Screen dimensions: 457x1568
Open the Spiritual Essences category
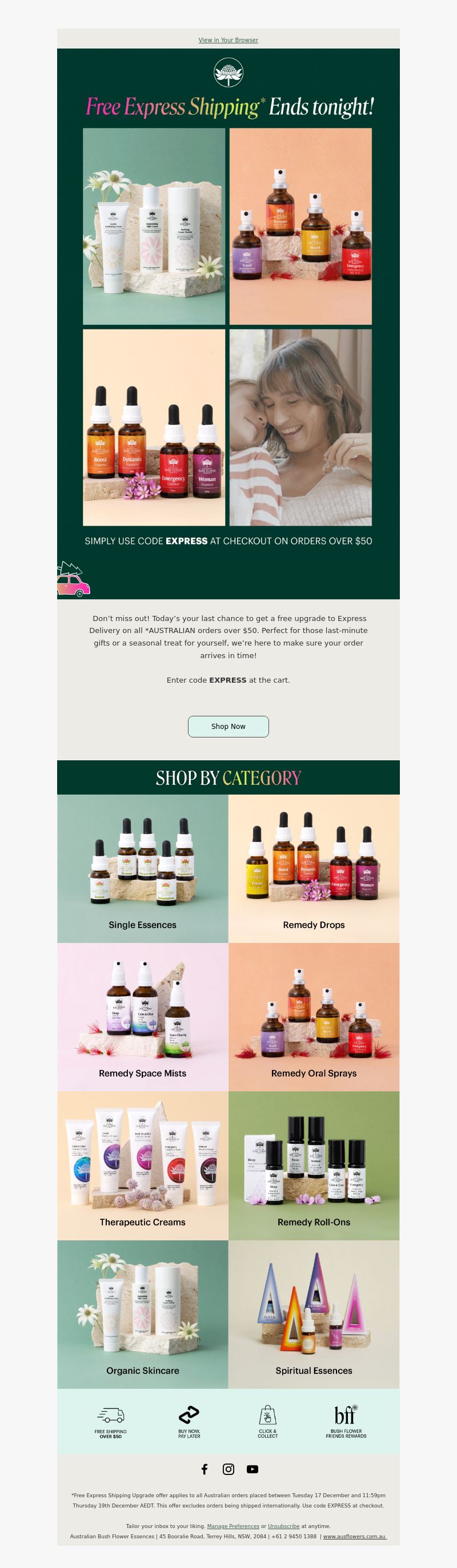point(314,1313)
